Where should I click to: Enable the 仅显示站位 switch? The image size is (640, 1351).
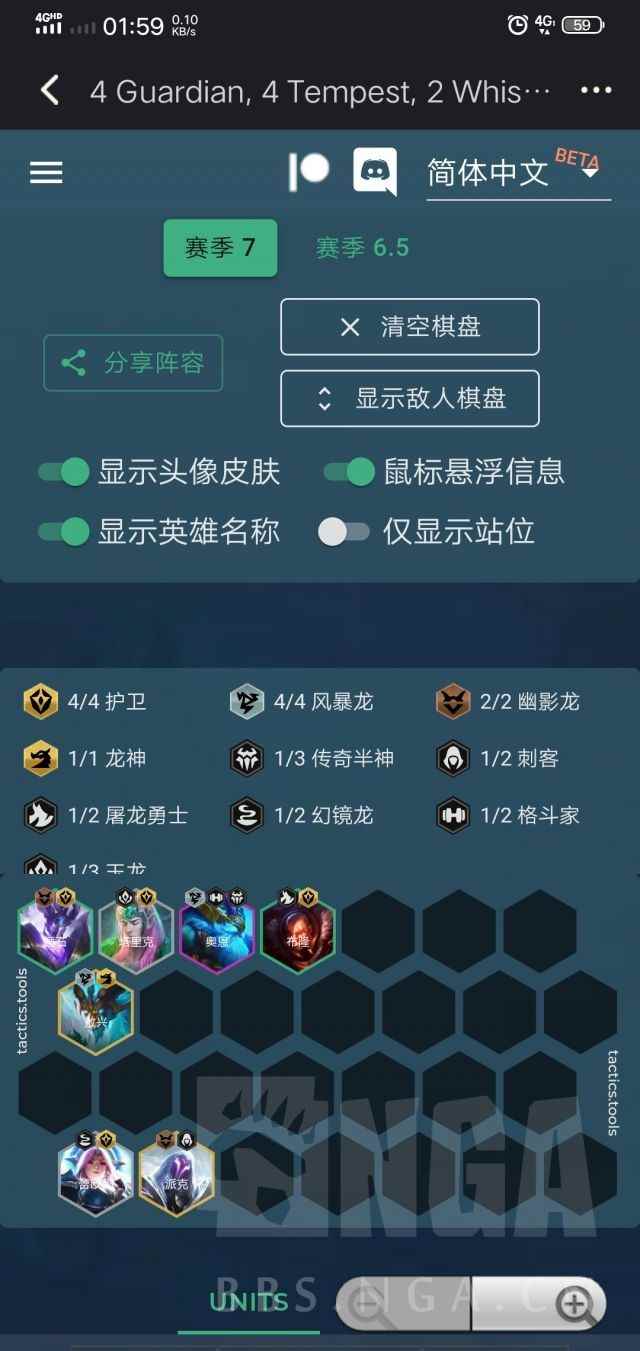click(344, 531)
